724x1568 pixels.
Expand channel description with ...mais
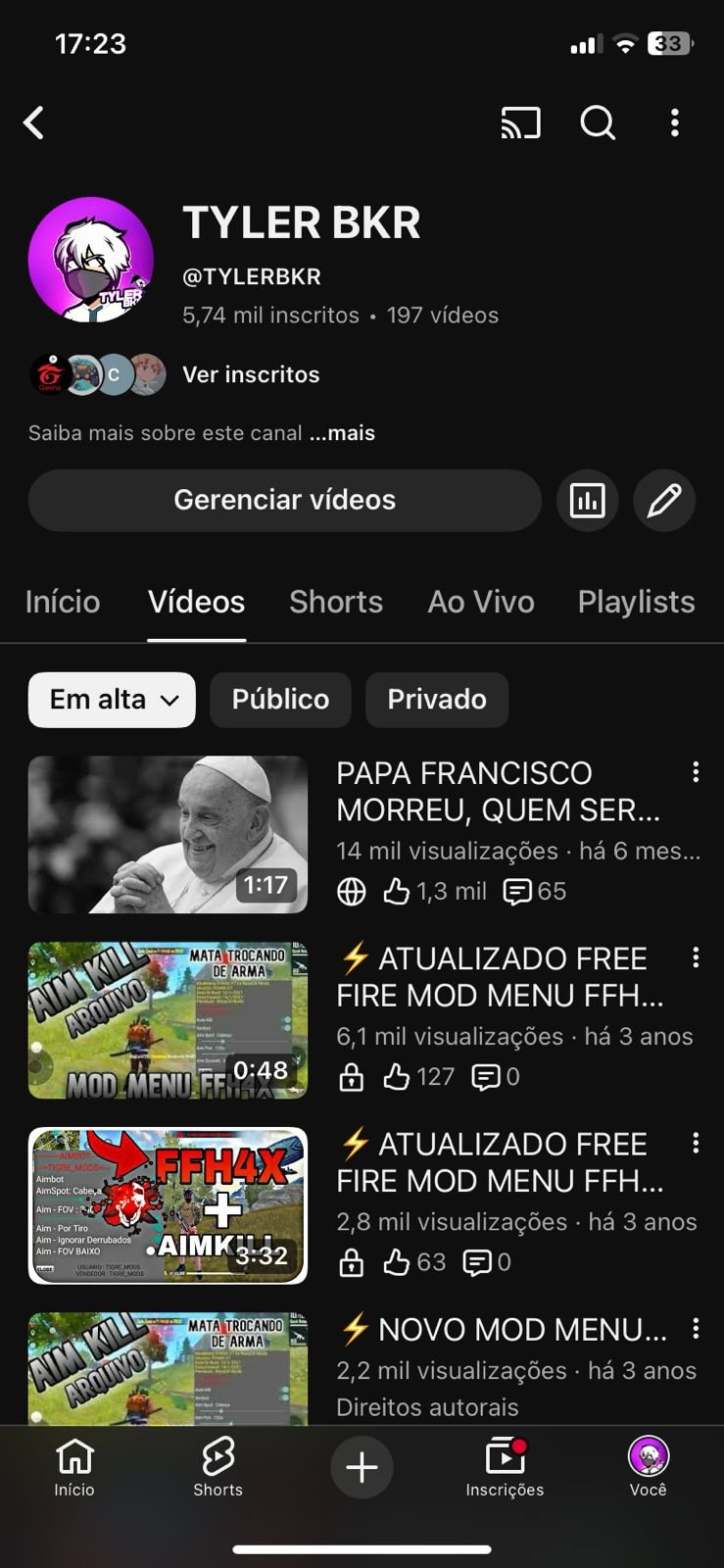[342, 433]
